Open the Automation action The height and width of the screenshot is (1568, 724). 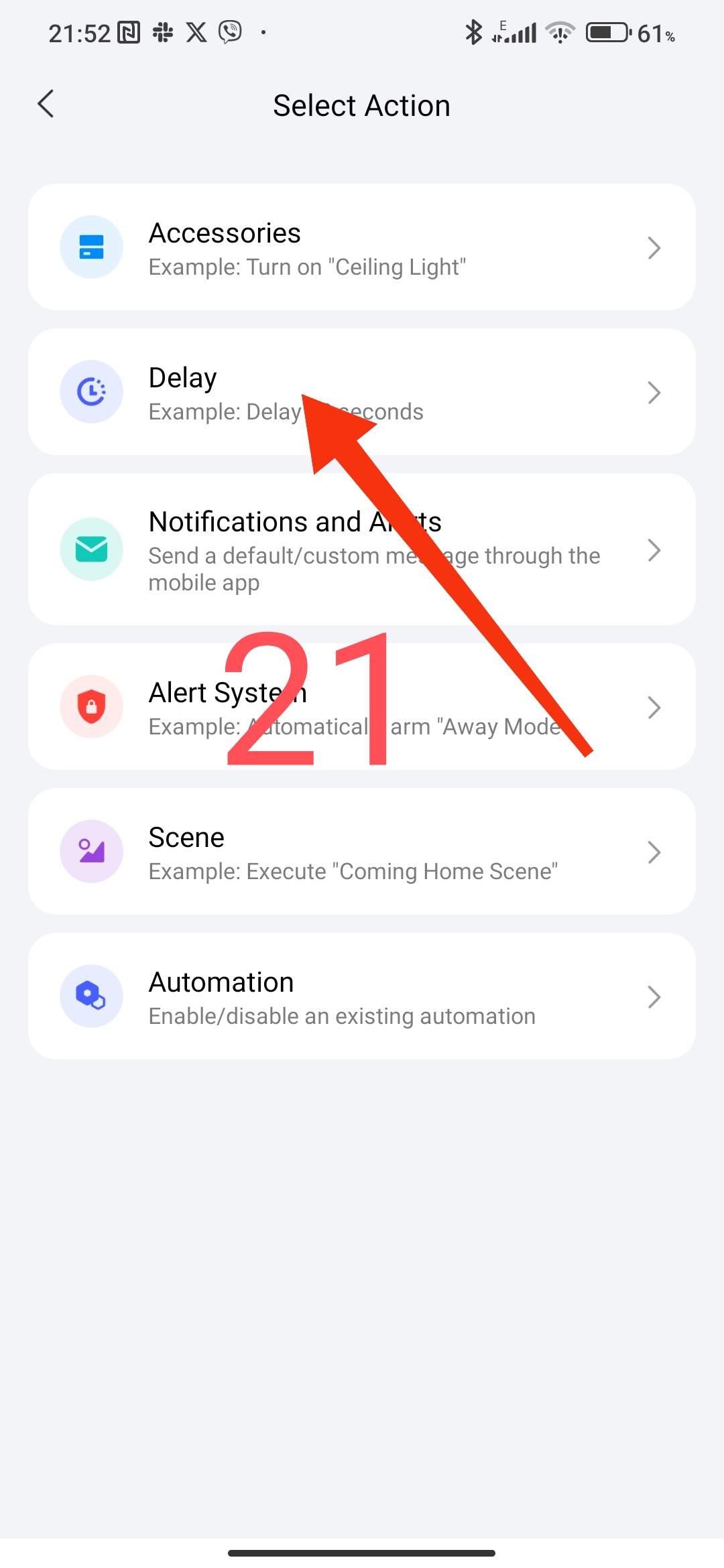[362, 996]
